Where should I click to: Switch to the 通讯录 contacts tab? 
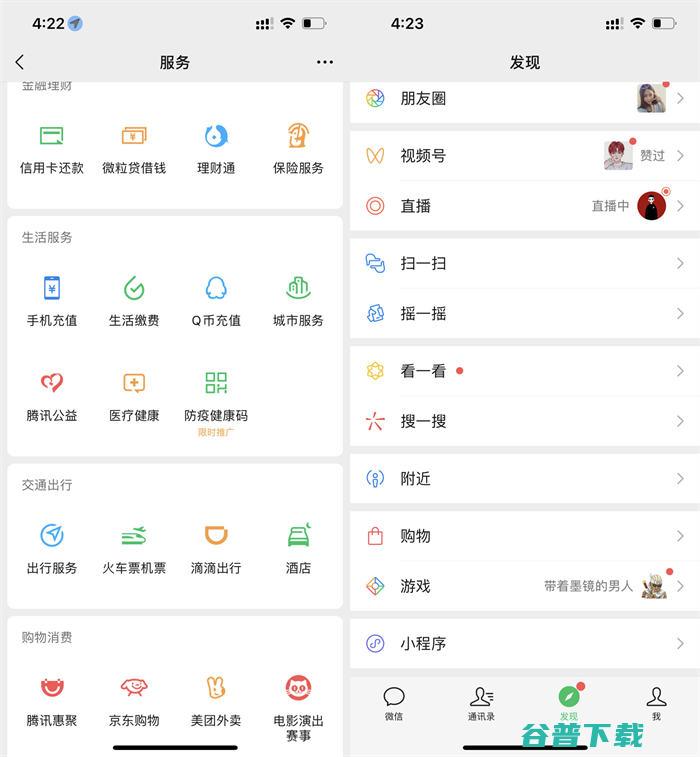tap(481, 703)
